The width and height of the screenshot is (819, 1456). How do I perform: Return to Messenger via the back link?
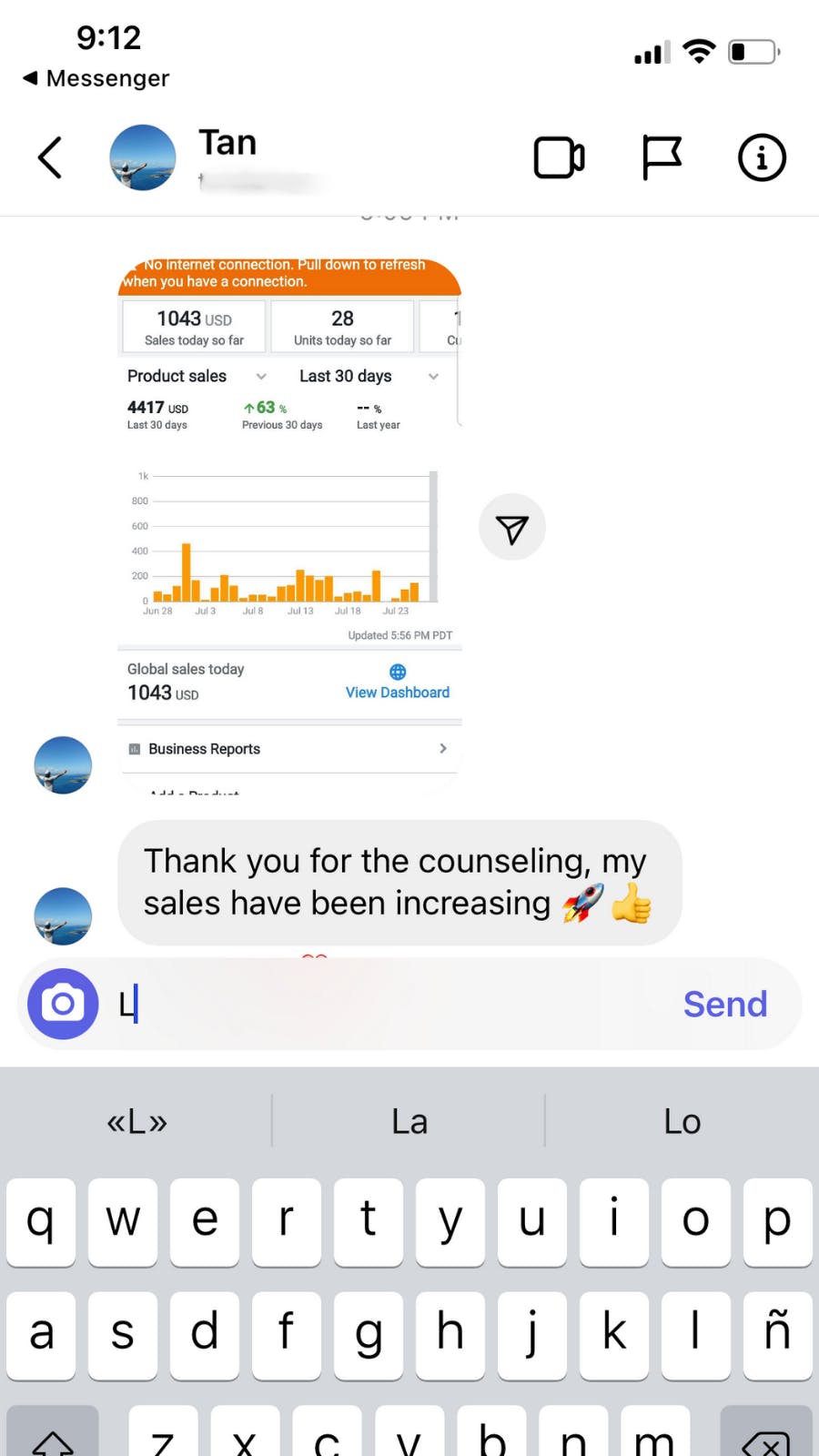pos(96,78)
